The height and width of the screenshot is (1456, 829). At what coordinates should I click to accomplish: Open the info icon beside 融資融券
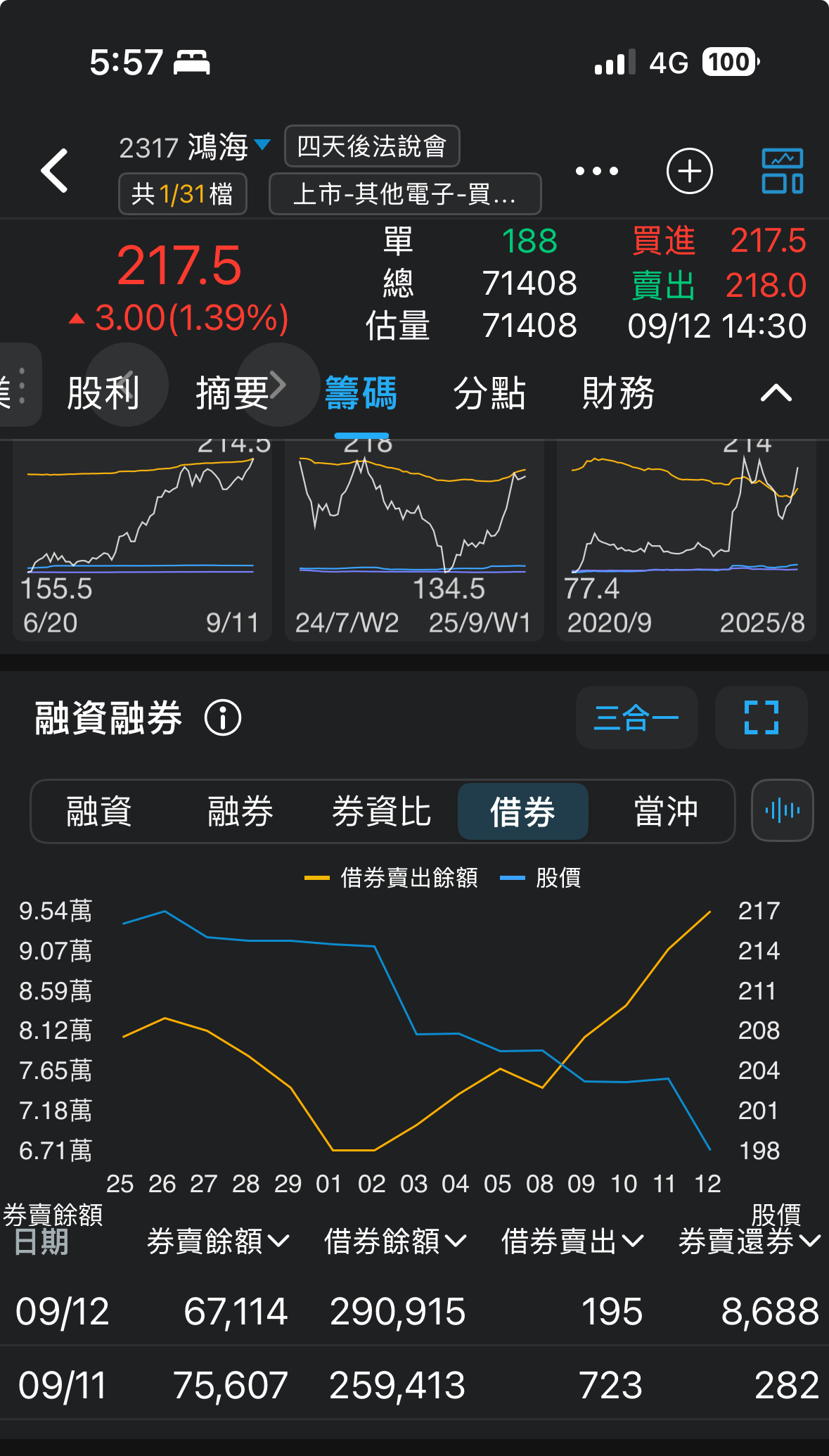pyautogui.click(x=223, y=718)
